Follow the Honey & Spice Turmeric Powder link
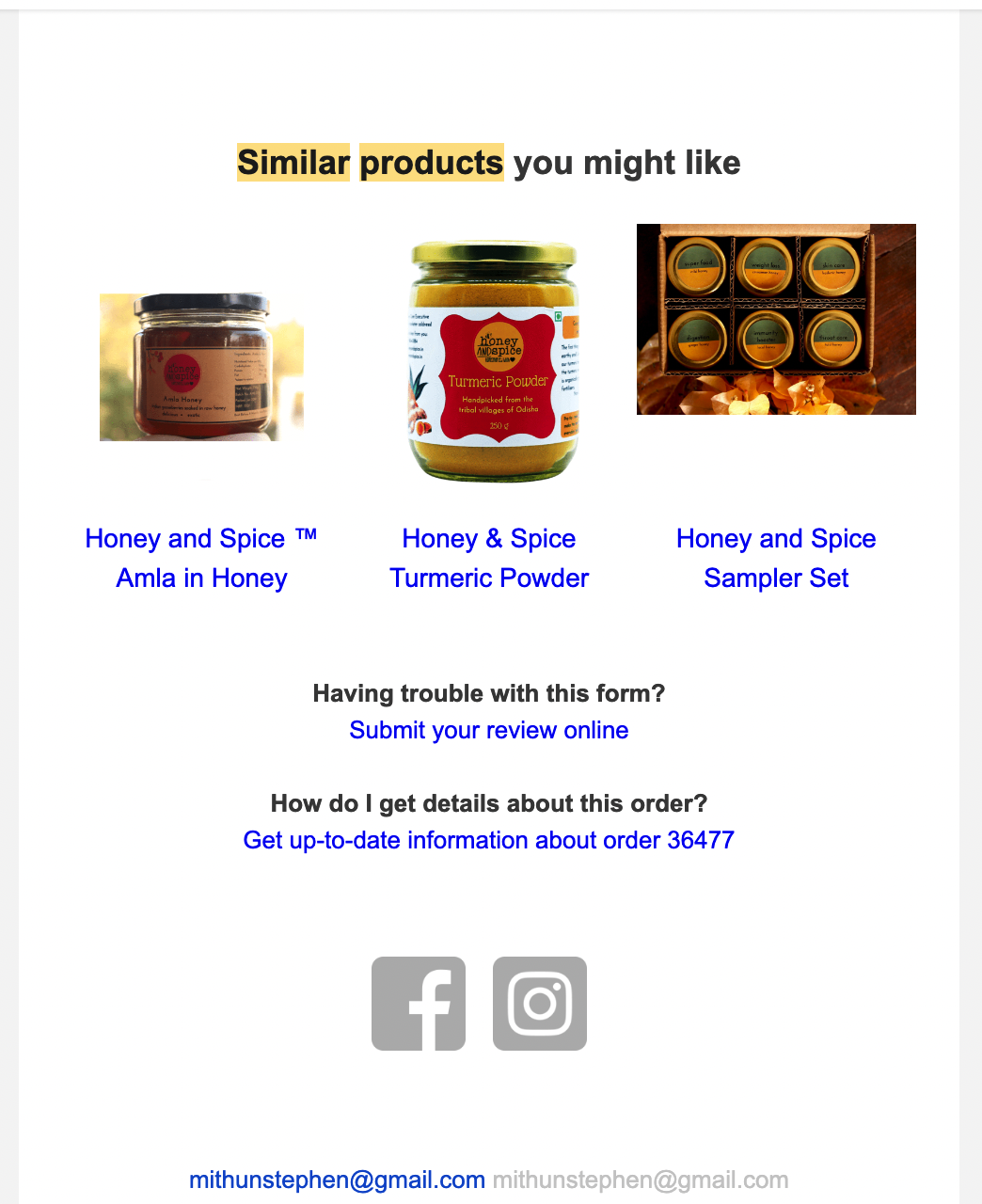 coord(489,558)
